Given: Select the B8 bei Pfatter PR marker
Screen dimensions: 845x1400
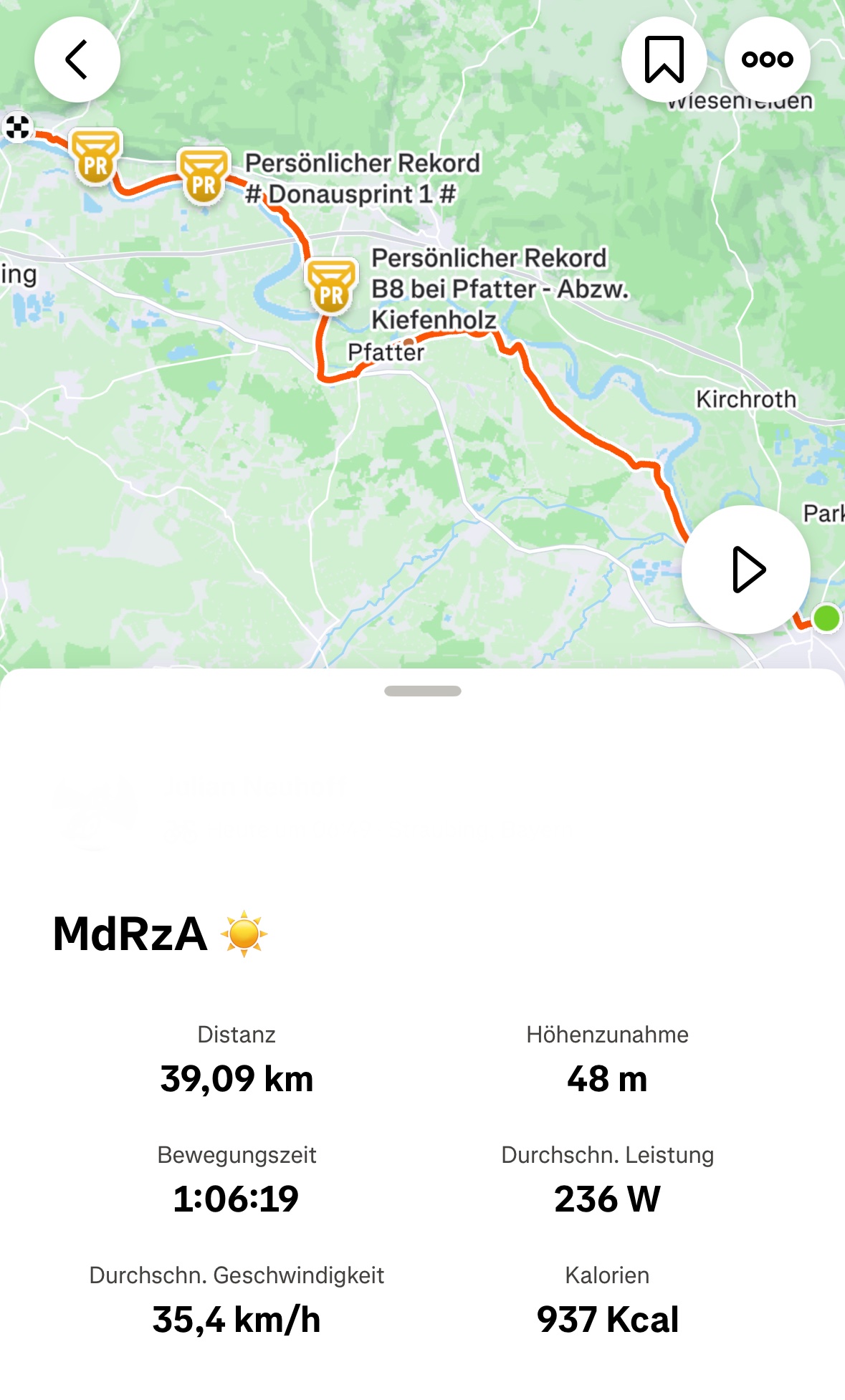Looking at the screenshot, I should click(x=331, y=287).
